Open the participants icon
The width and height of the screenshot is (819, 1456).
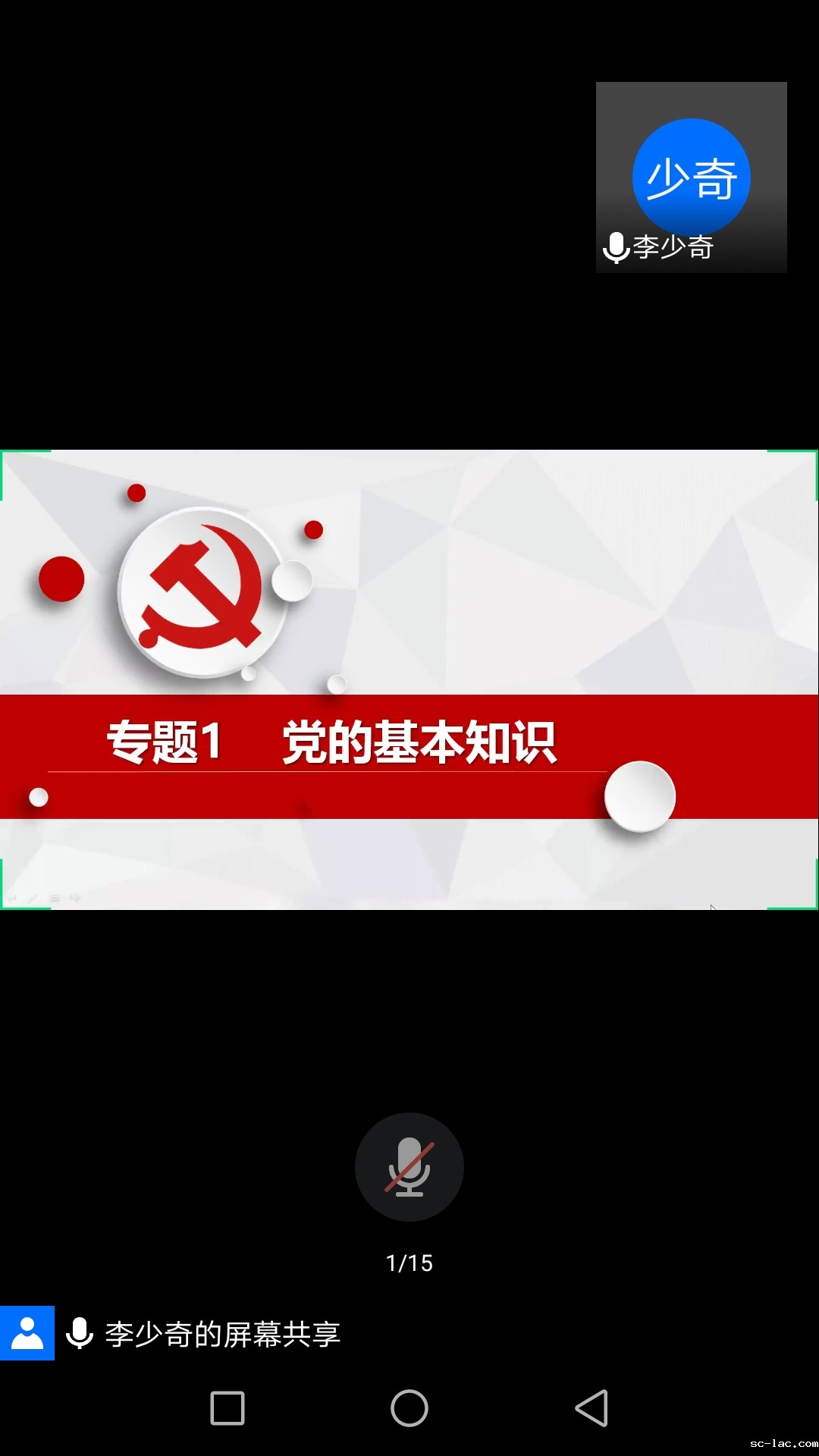[27, 1333]
